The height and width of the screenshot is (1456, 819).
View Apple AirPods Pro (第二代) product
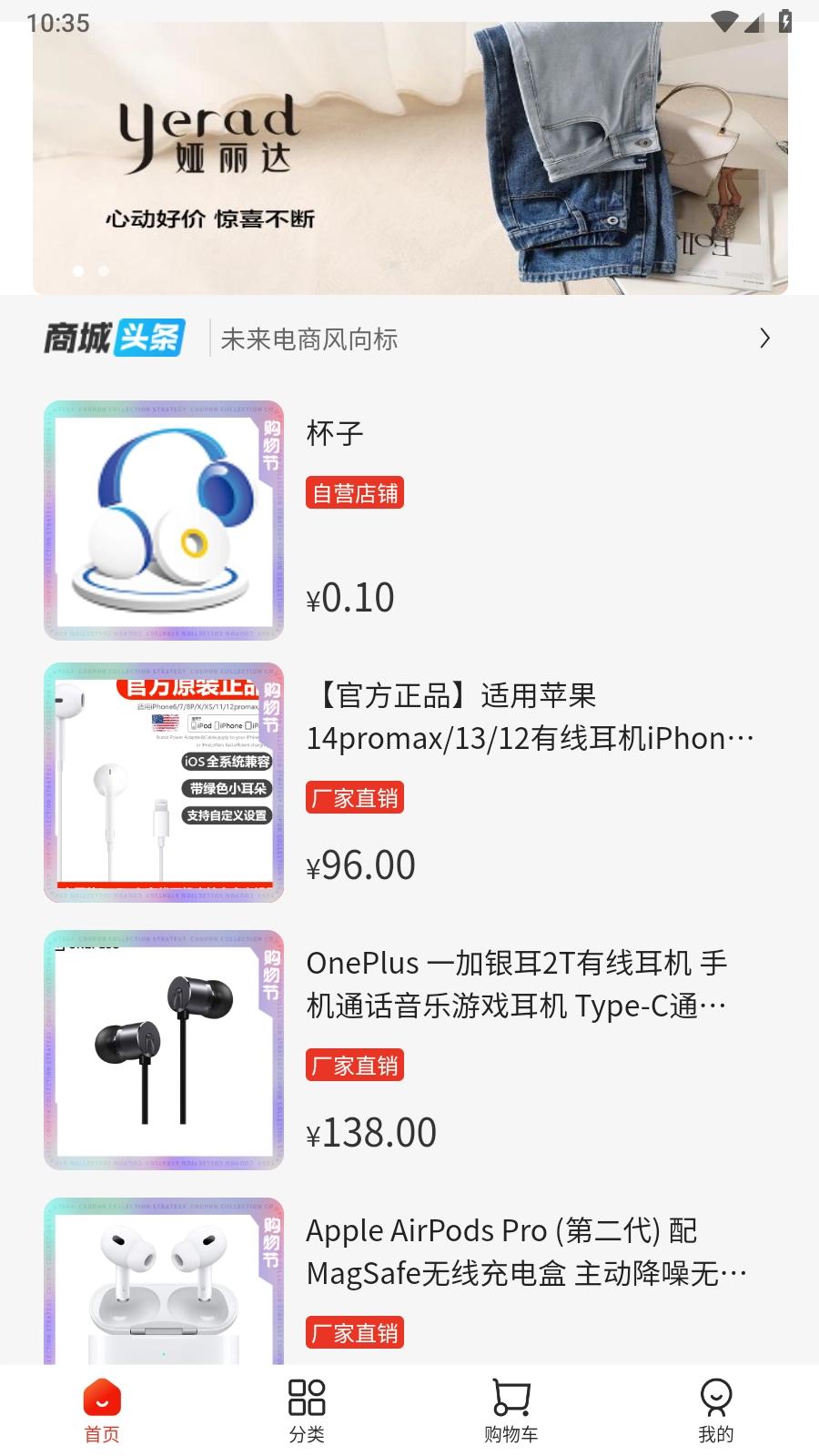click(x=526, y=1252)
